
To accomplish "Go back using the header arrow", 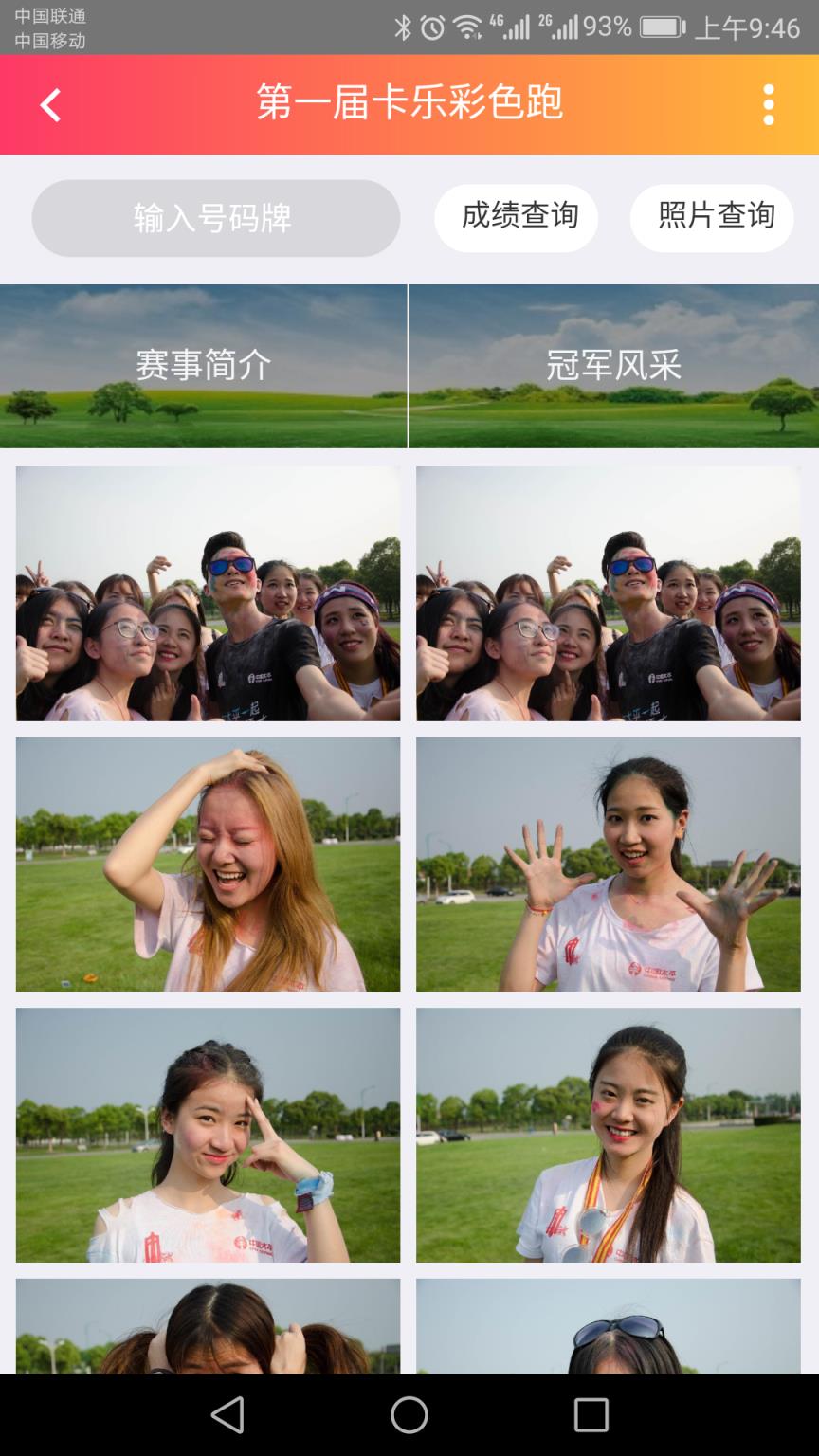I will [x=51, y=105].
